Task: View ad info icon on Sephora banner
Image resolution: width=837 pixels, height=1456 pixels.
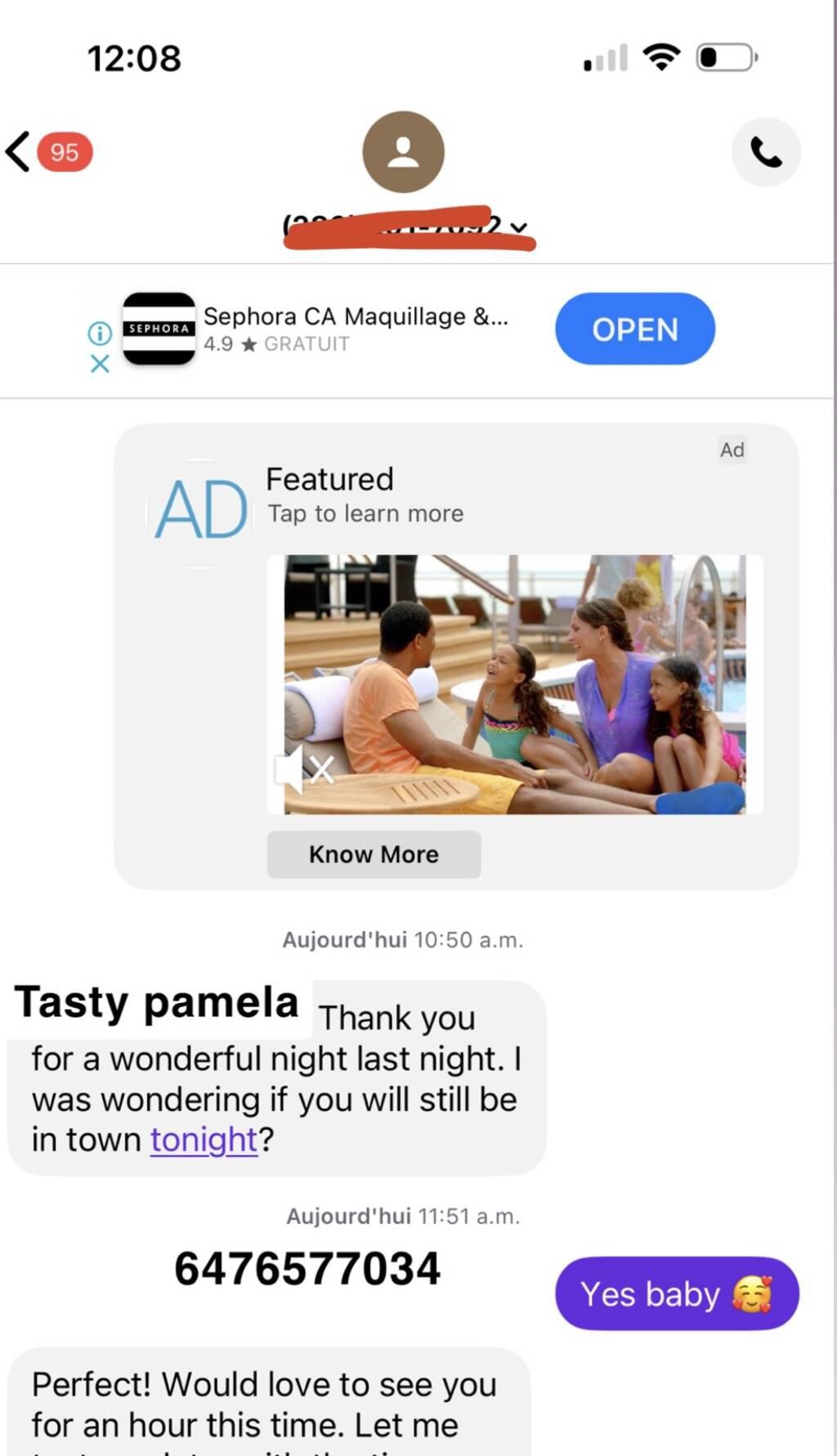Action: coord(100,333)
